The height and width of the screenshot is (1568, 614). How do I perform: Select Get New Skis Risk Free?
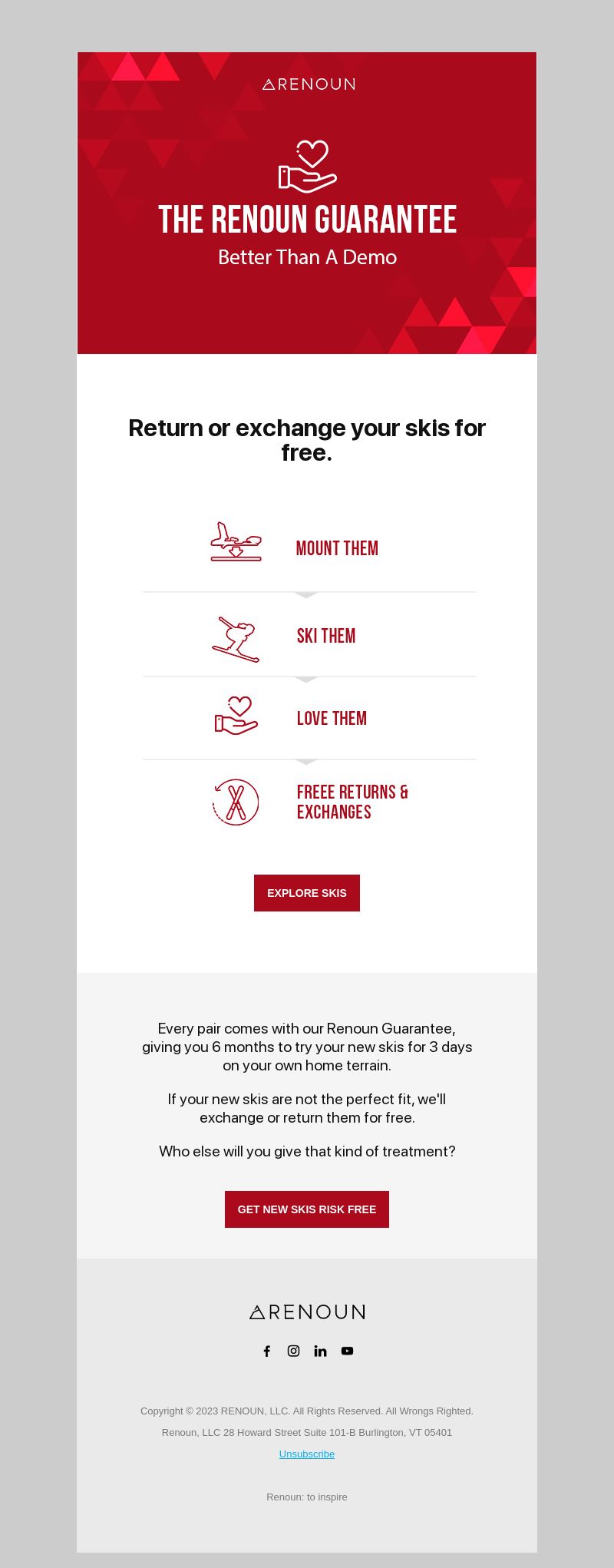(307, 1209)
